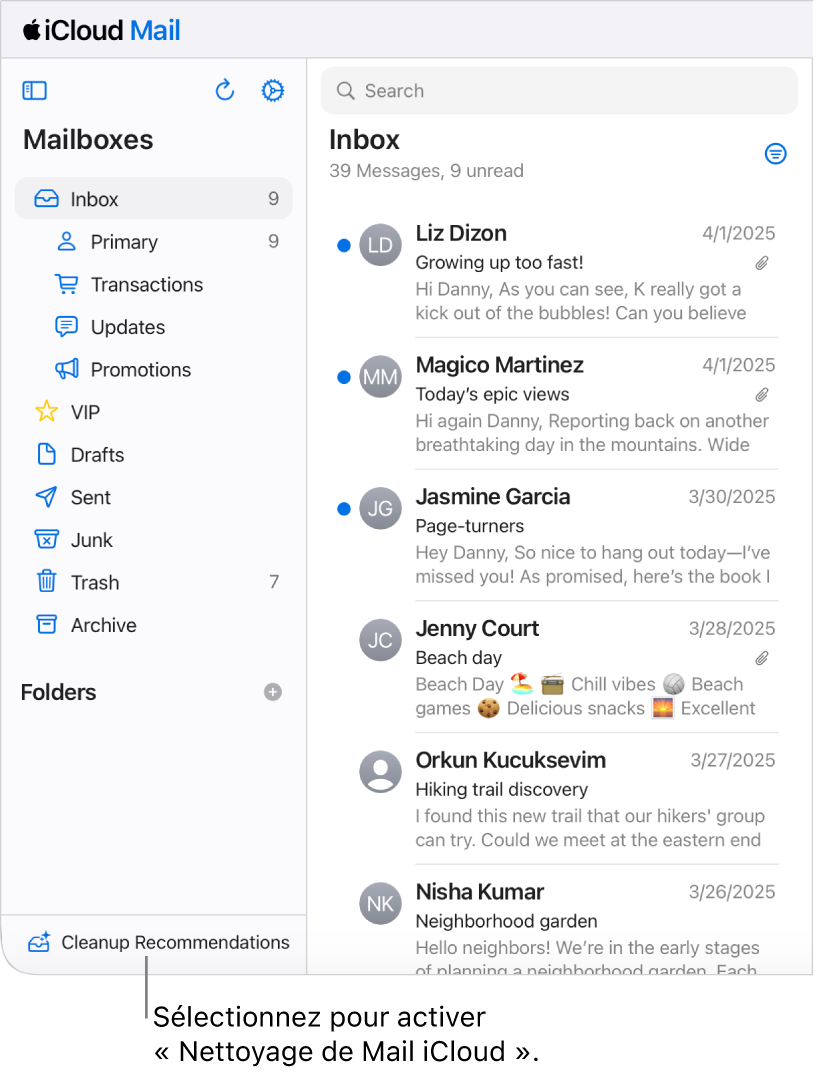
Task: Open Jenny Court's Beach day email
Action: tap(580, 670)
